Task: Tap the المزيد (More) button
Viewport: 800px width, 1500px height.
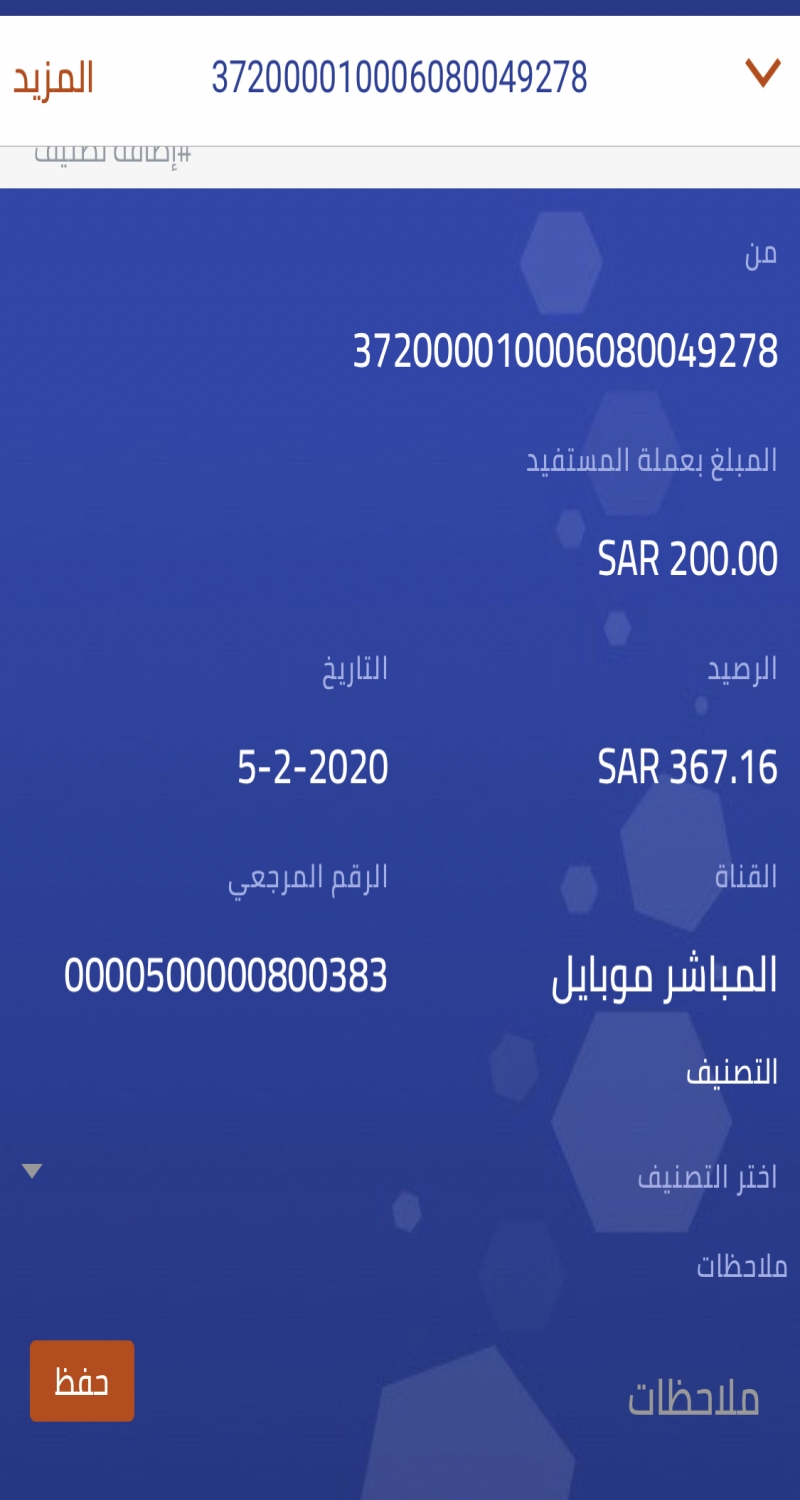Action: 53,78
